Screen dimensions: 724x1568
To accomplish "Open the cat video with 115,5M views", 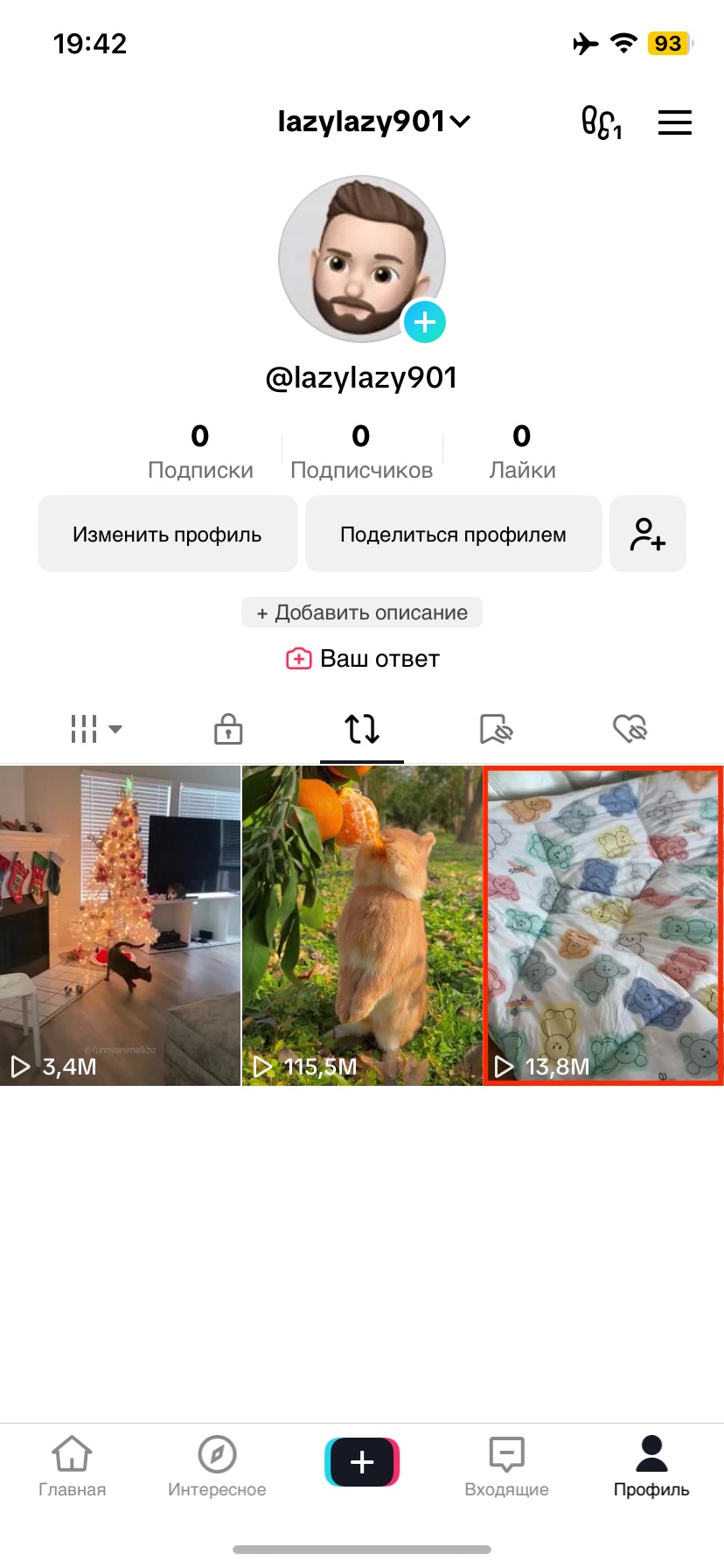I will tap(362, 926).
